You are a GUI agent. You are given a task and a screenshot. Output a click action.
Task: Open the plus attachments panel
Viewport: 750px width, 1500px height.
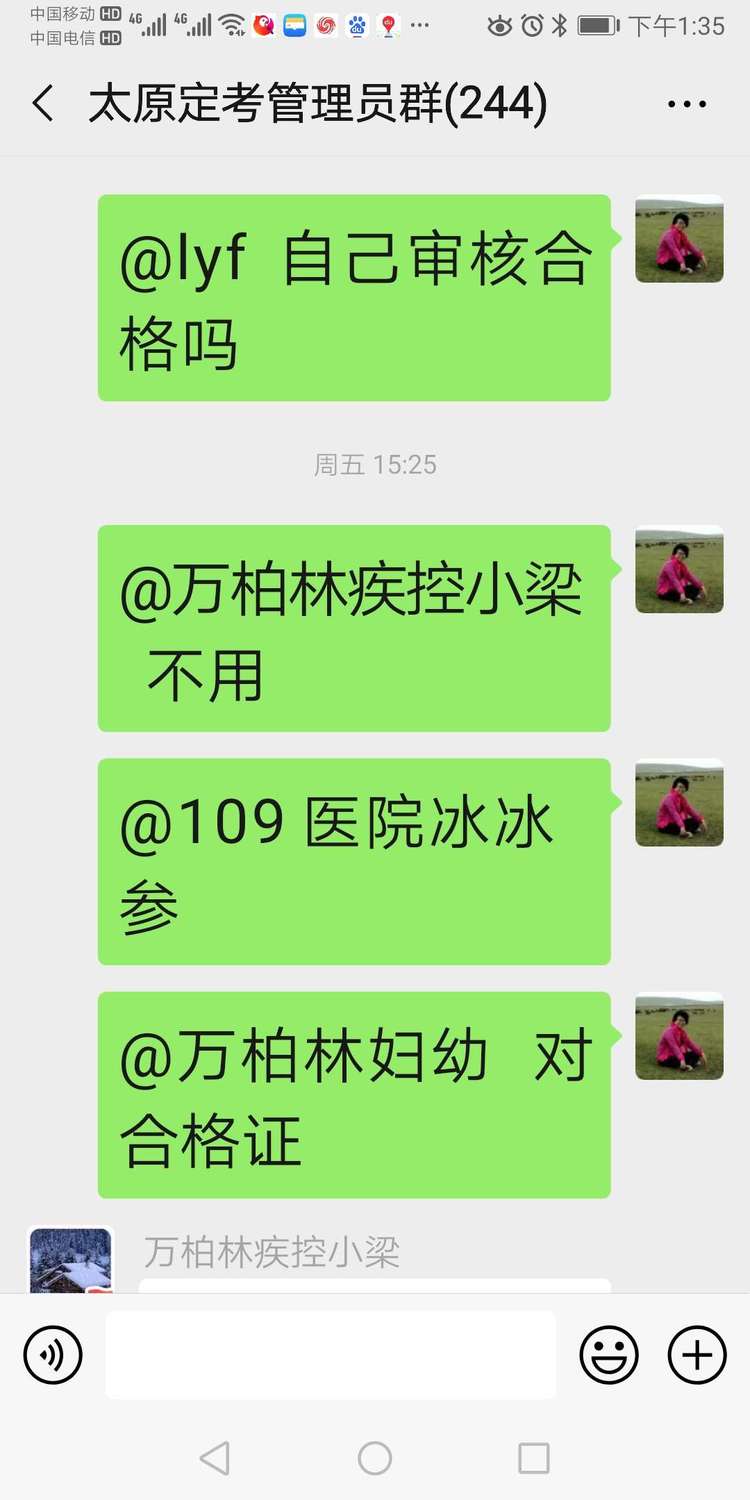697,1355
